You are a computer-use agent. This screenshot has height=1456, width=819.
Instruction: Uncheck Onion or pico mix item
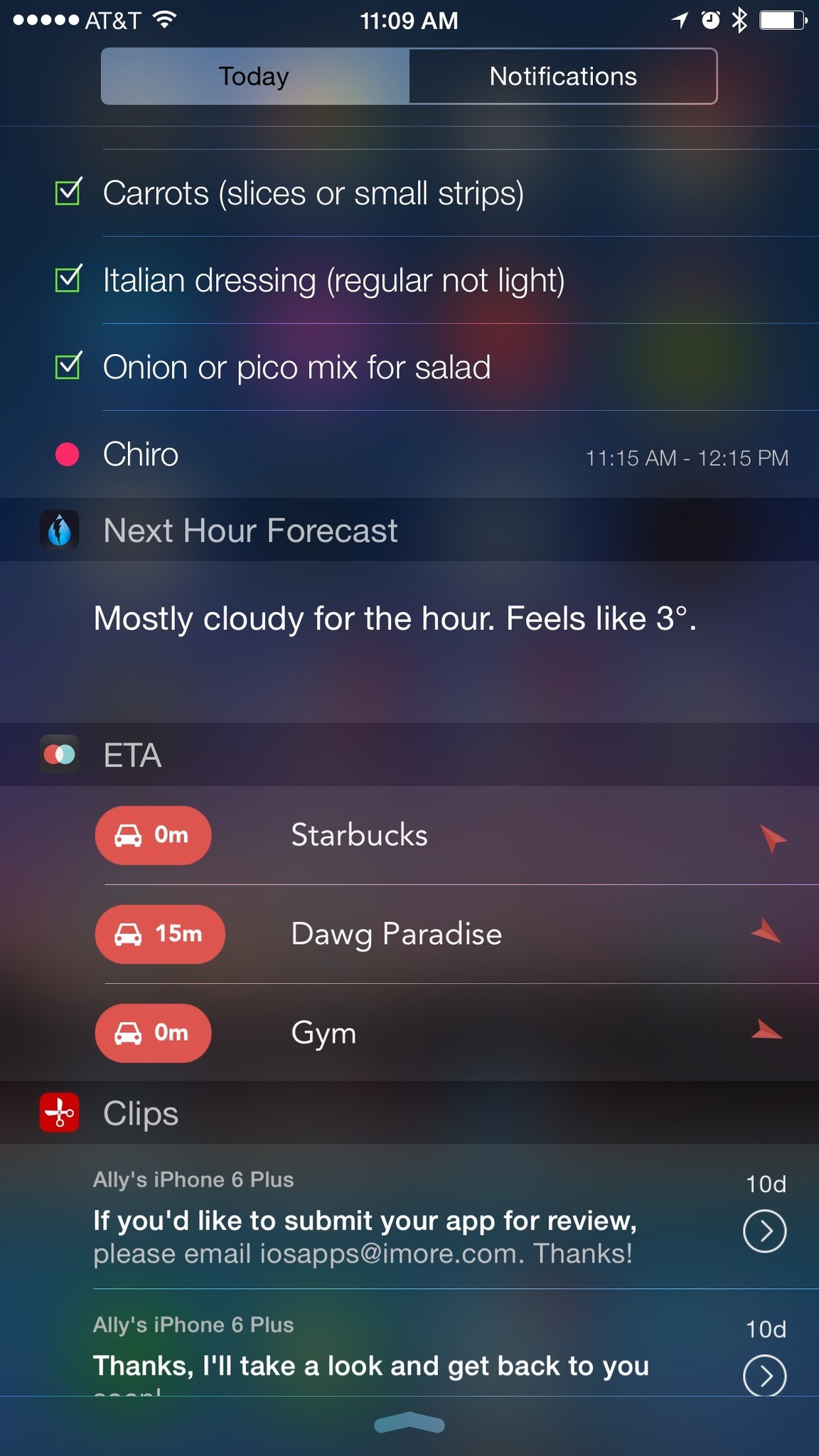[68, 366]
